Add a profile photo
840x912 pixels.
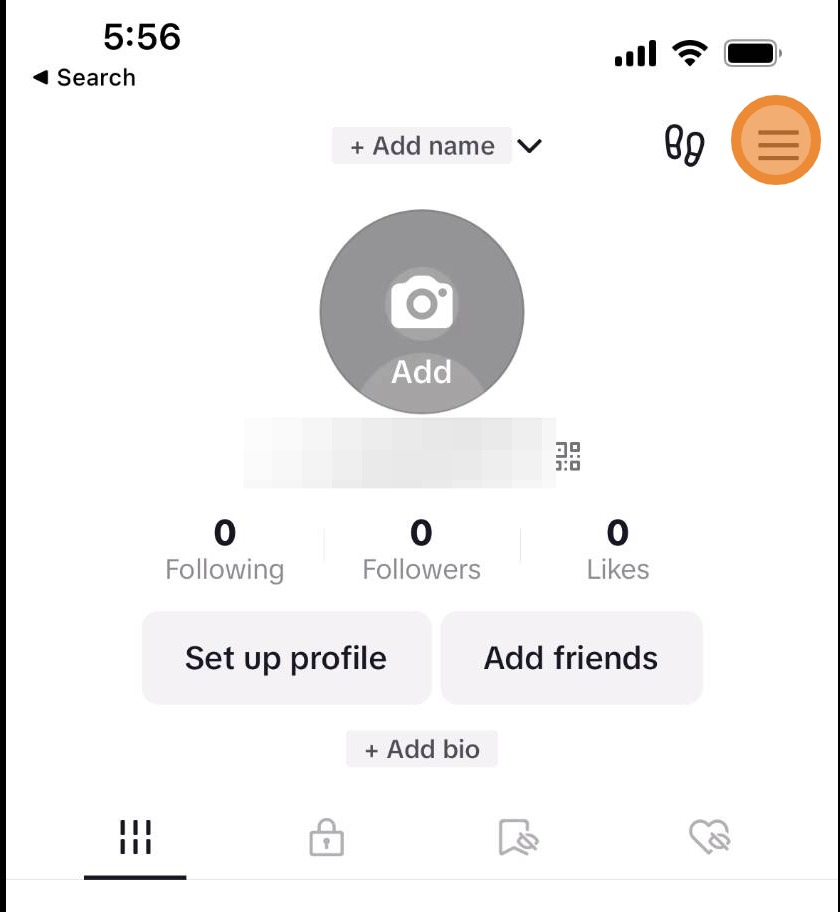[422, 312]
